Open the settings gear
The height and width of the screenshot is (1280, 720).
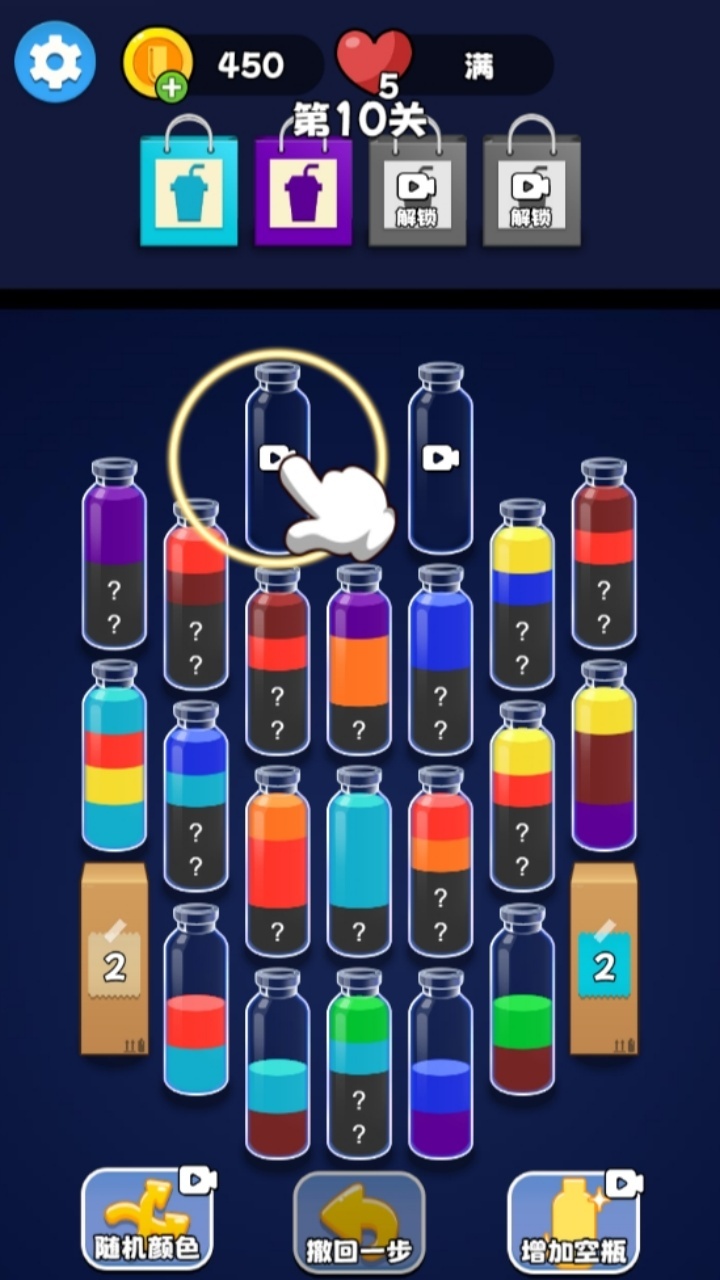[x=55, y=62]
